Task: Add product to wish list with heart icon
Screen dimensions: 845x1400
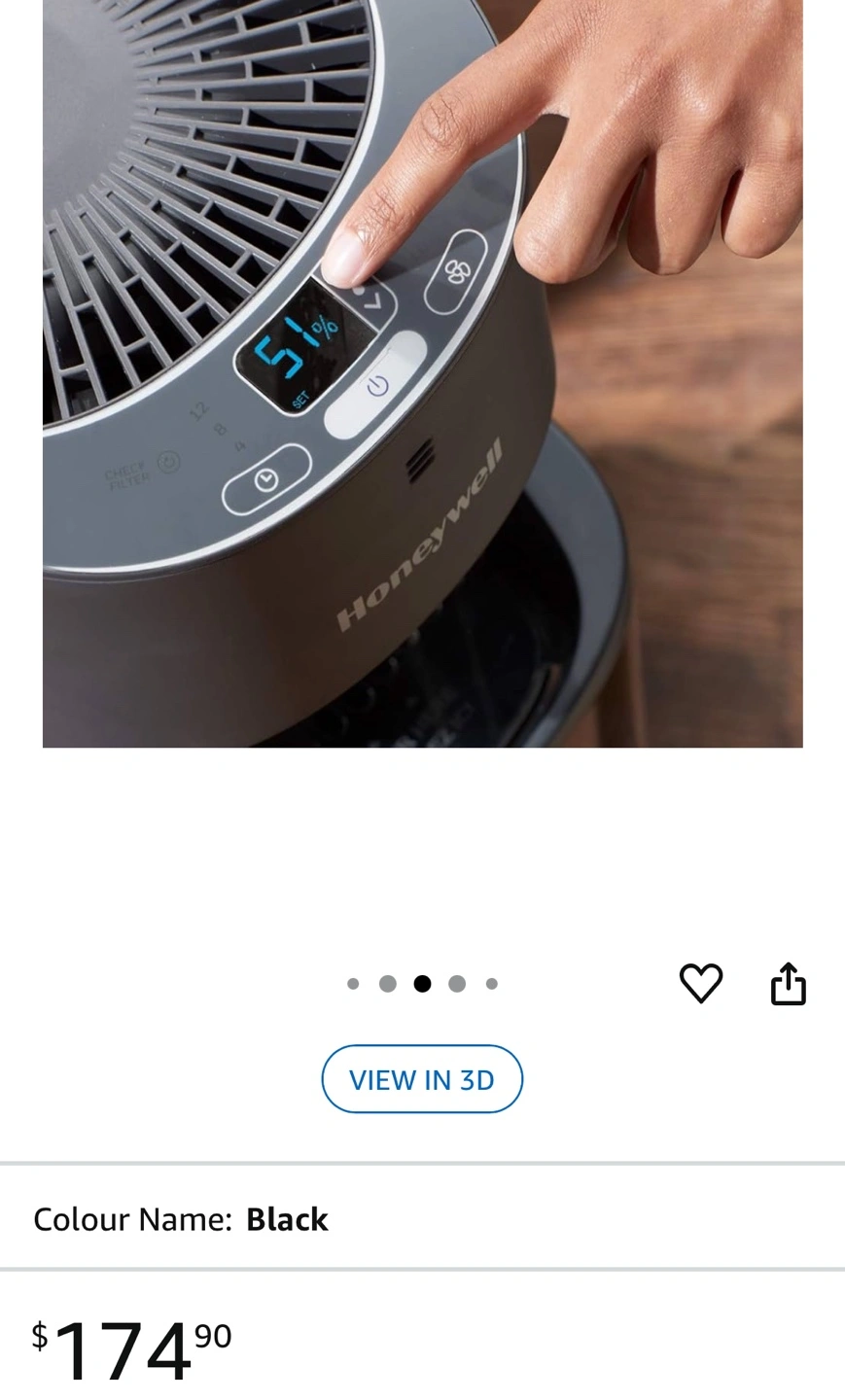Action: coord(700,983)
